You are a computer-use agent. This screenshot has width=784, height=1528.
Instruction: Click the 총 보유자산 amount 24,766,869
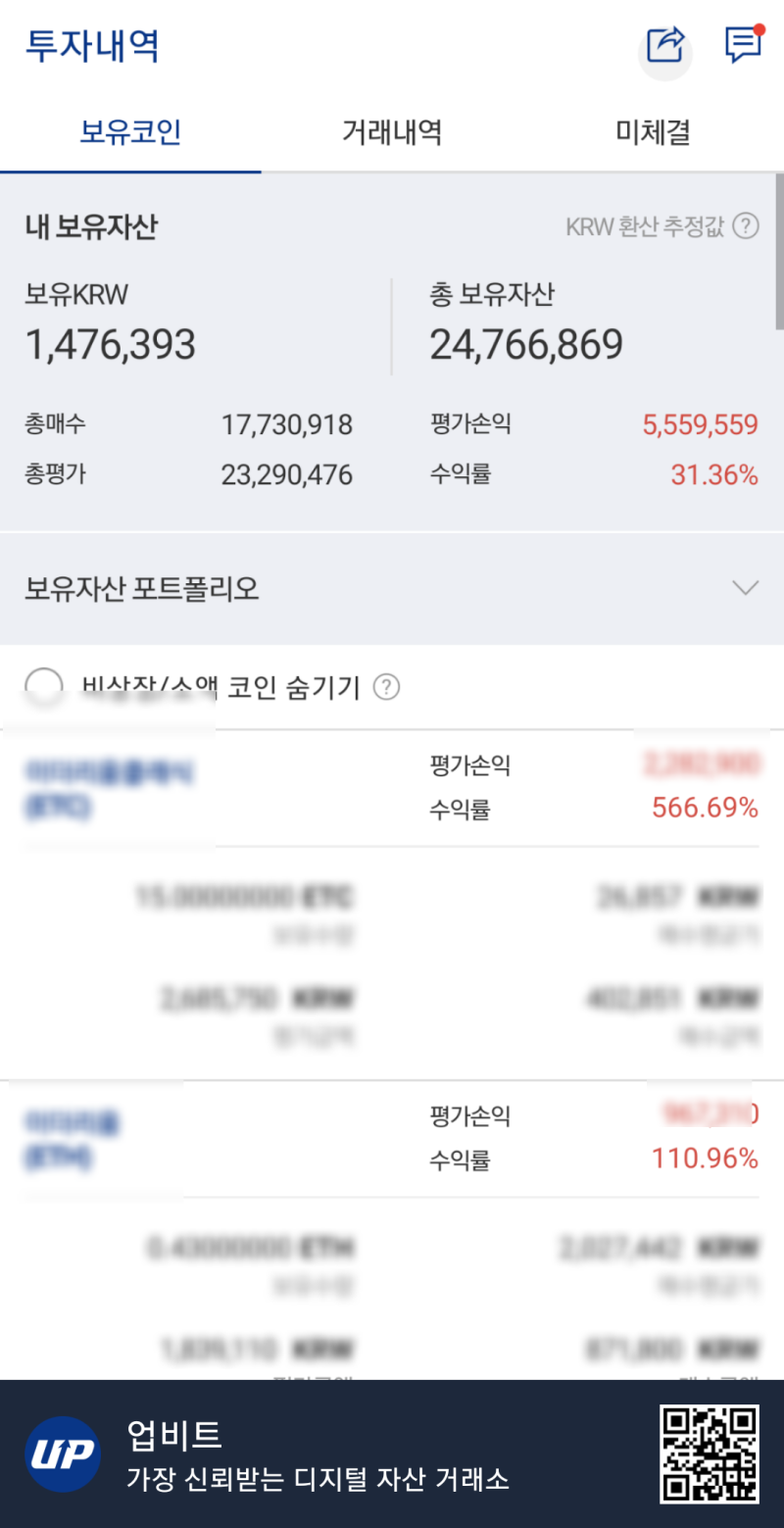(x=527, y=342)
